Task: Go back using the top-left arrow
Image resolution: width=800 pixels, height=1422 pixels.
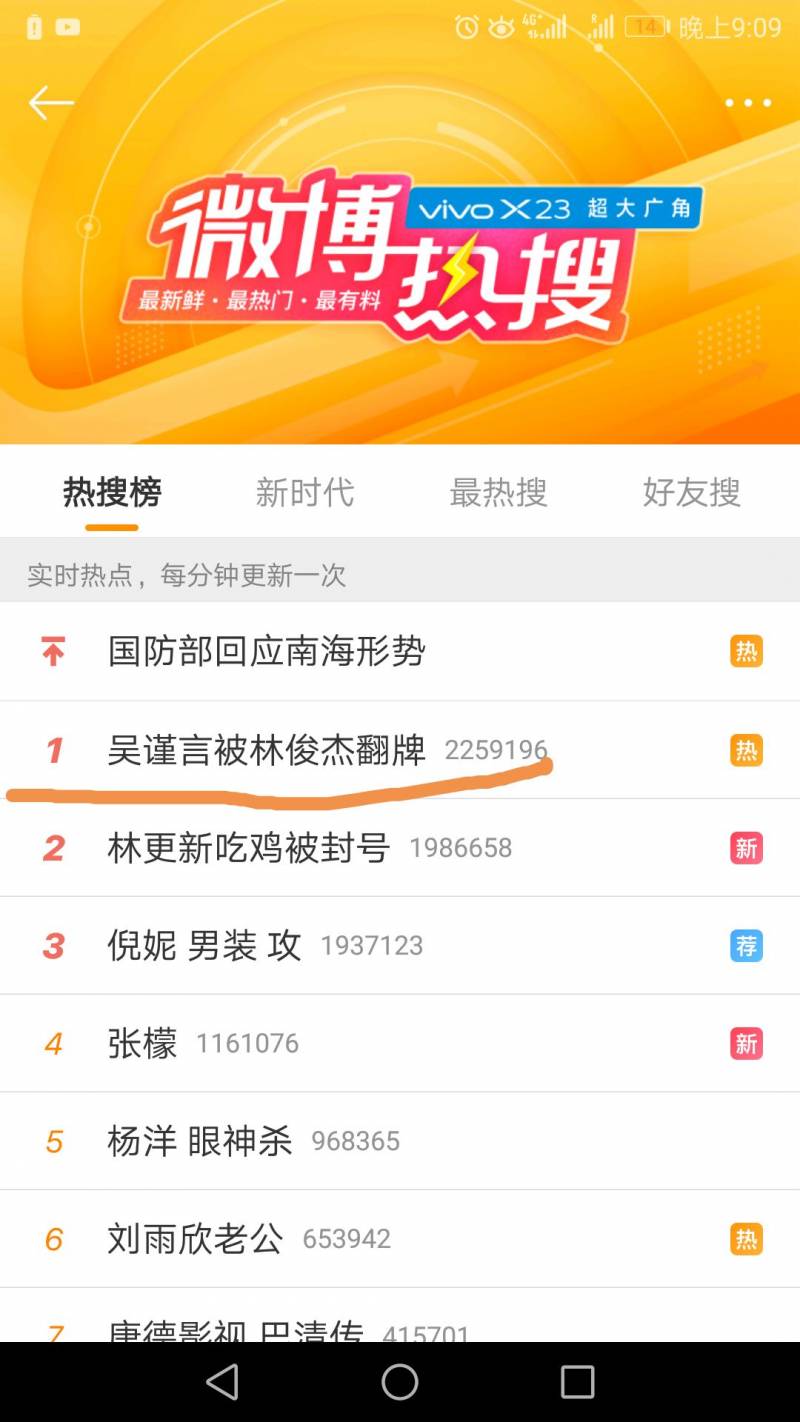Action: coord(50,102)
